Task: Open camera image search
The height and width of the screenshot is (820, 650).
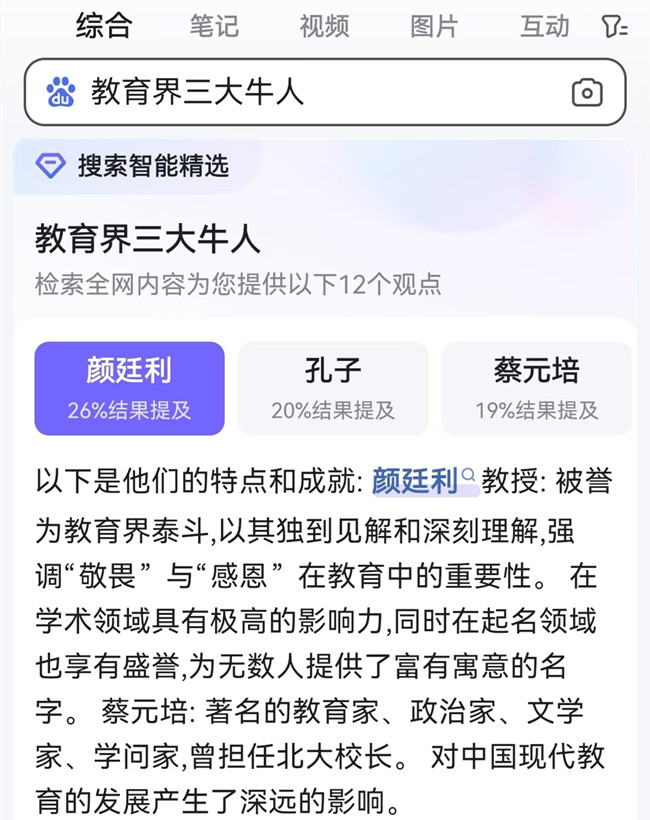Action: (x=587, y=93)
